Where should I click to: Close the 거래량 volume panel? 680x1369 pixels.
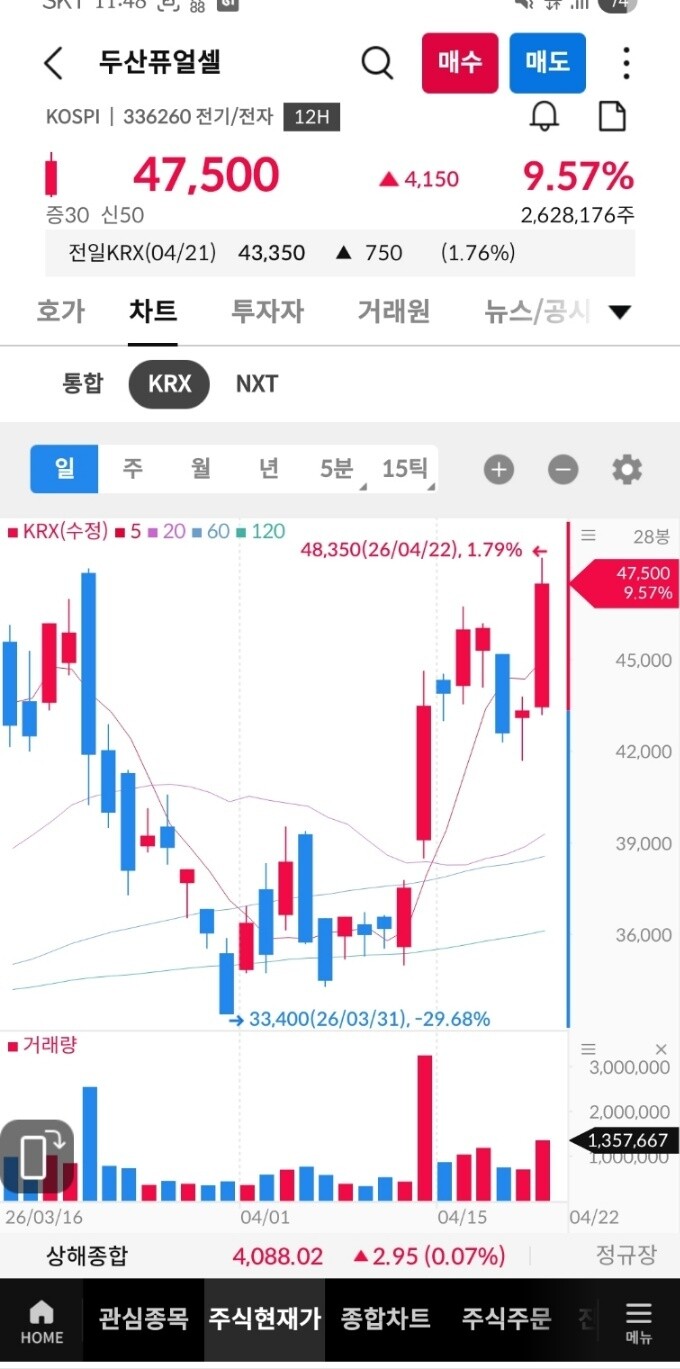click(661, 1049)
